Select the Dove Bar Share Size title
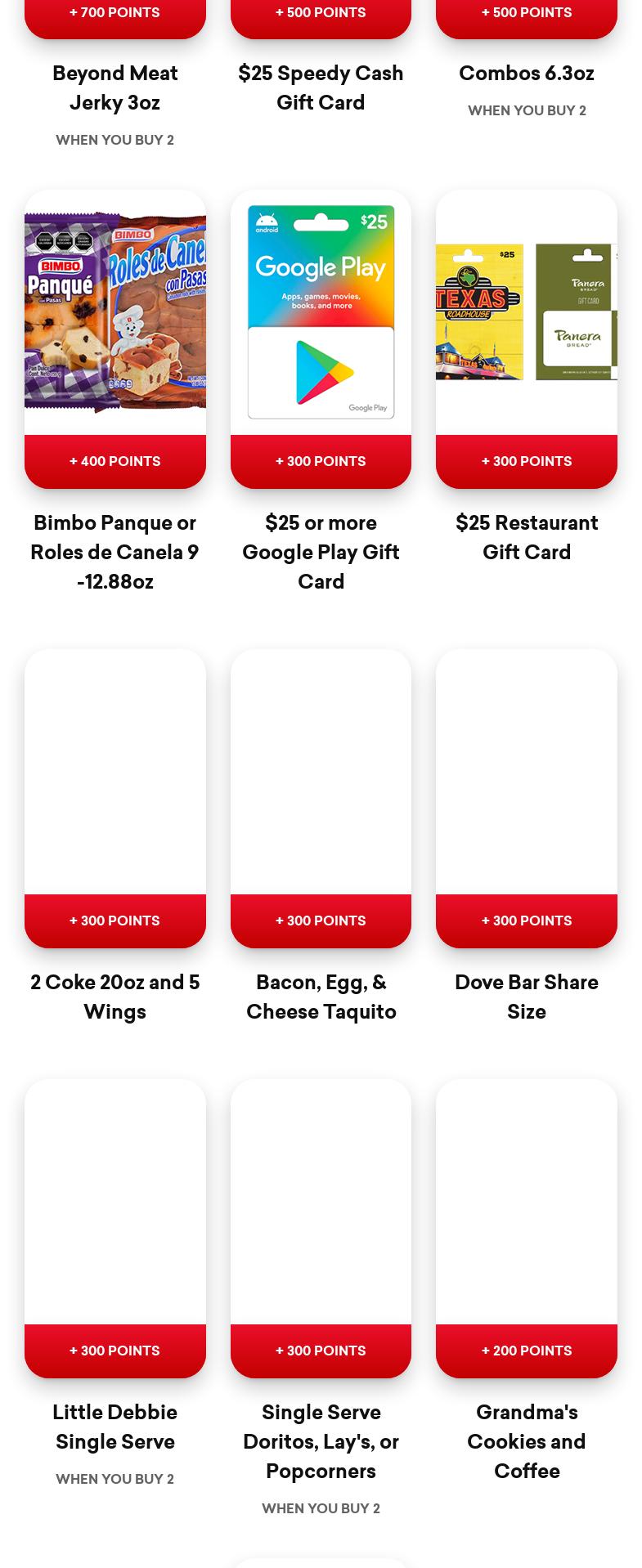 pos(527,997)
